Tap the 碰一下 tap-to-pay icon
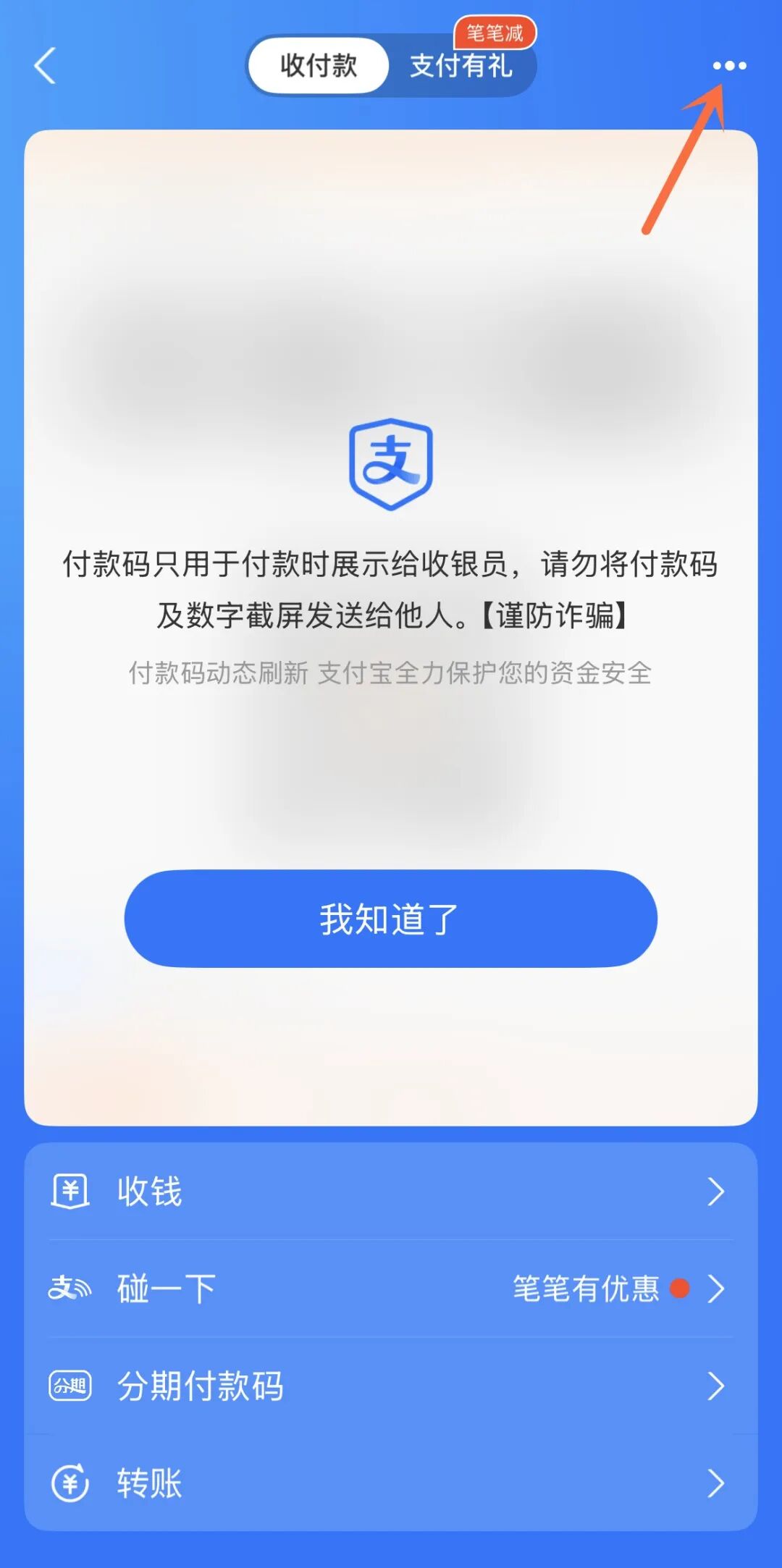 (x=70, y=1289)
